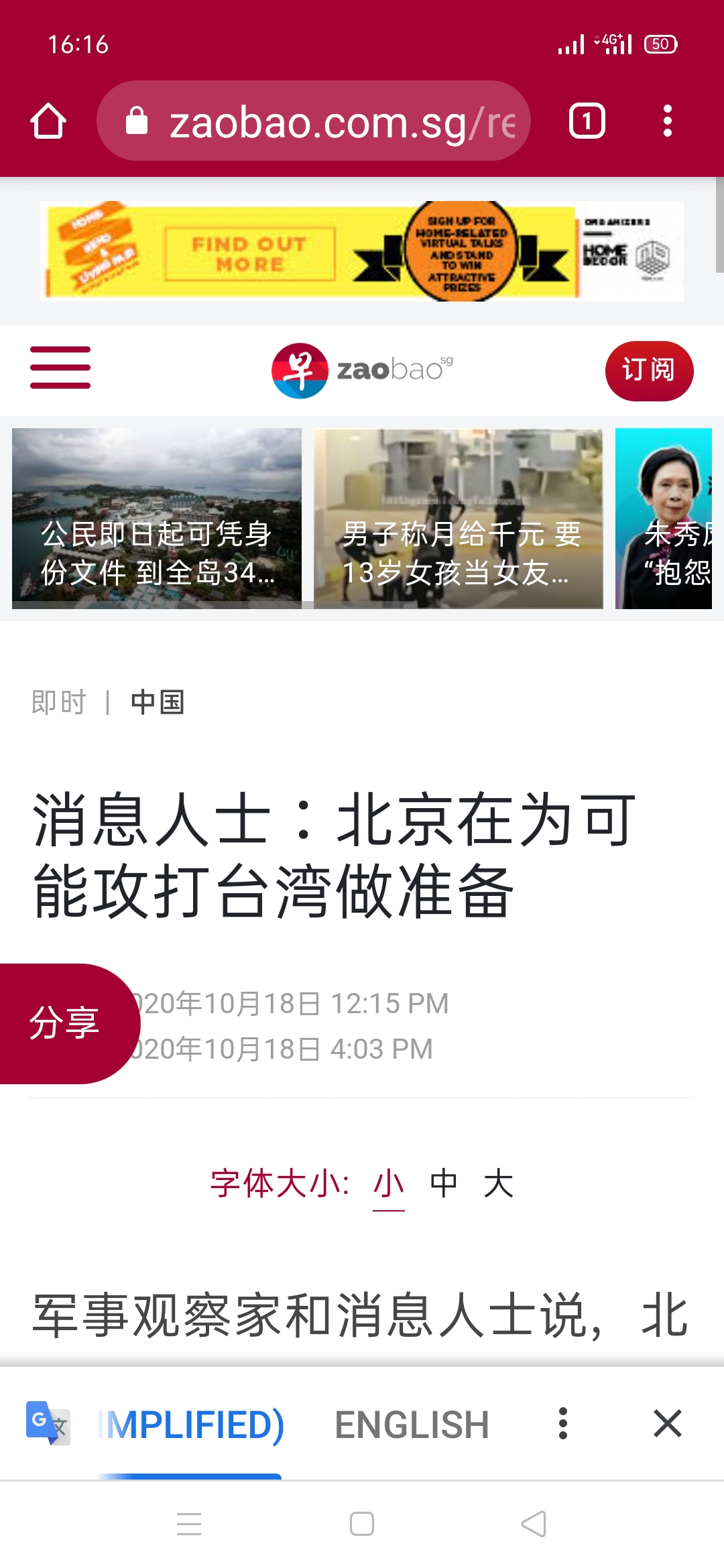The width and height of the screenshot is (724, 1568).
Task: Open the 公民即日起可凭身份文件 story
Action: [x=157, y=519]
